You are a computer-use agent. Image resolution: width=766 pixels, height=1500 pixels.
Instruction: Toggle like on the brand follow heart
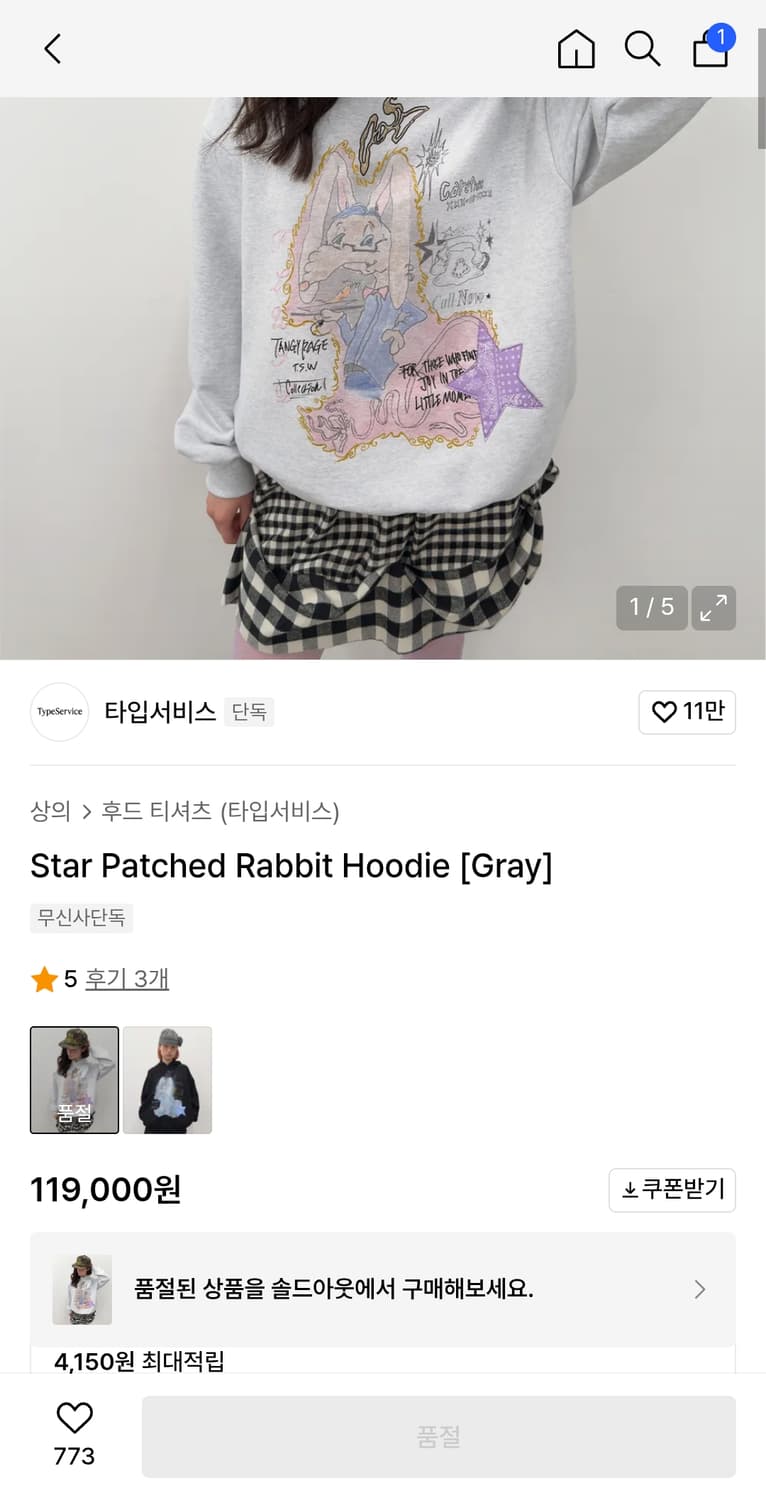664,712
